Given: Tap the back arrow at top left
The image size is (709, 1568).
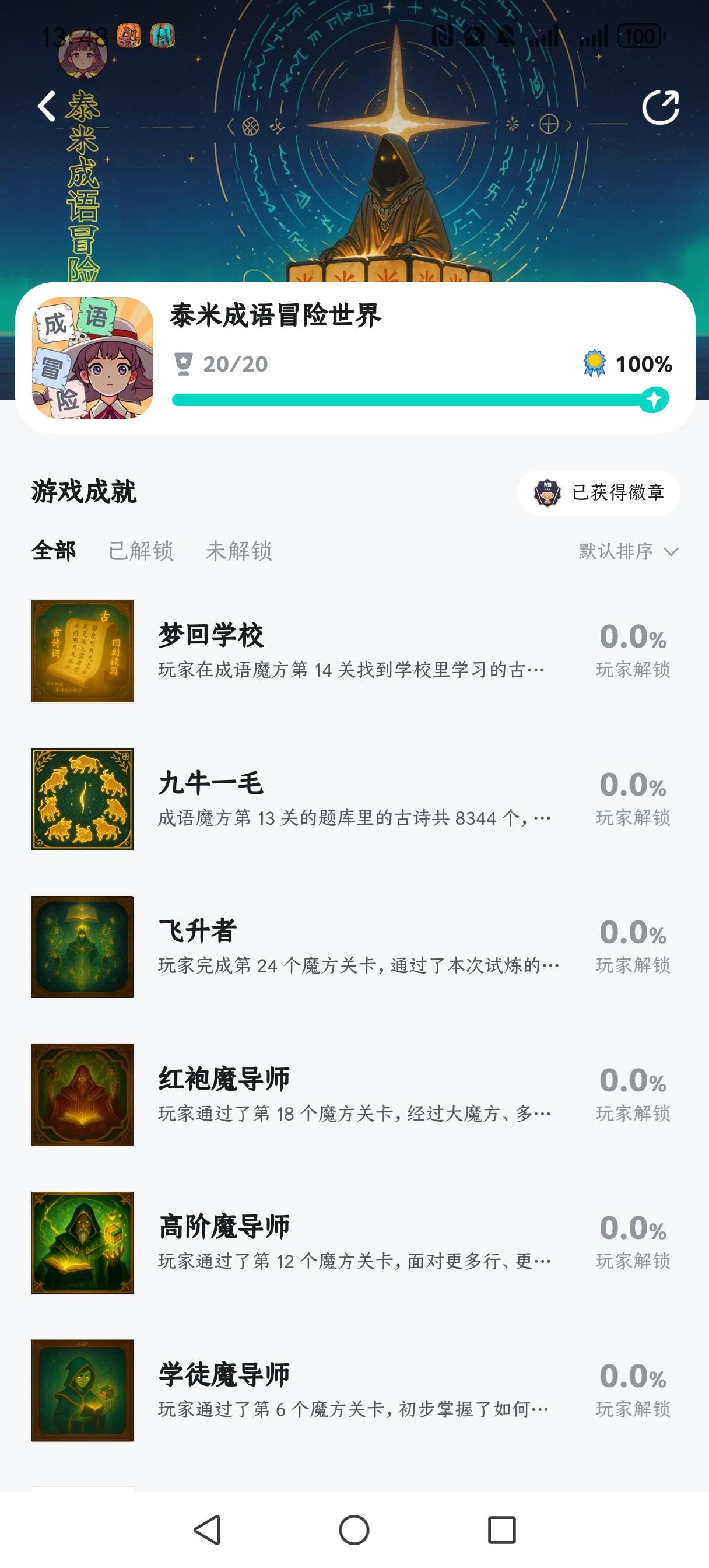Looking at the screenshot, I should pyautogui.click(x=46, y=107).
